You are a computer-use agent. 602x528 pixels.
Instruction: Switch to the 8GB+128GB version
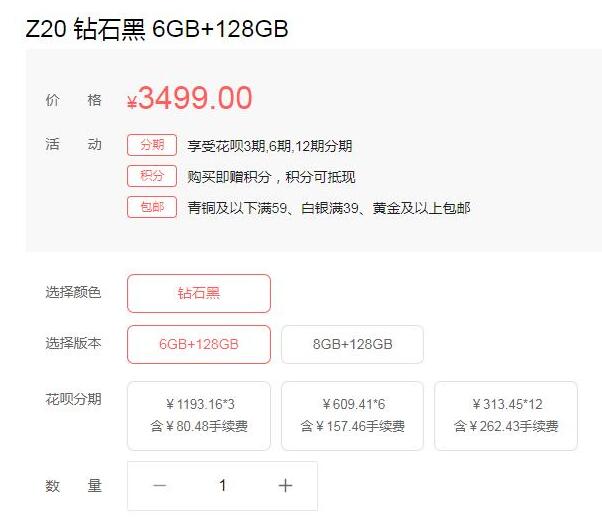tap(352, 344)
